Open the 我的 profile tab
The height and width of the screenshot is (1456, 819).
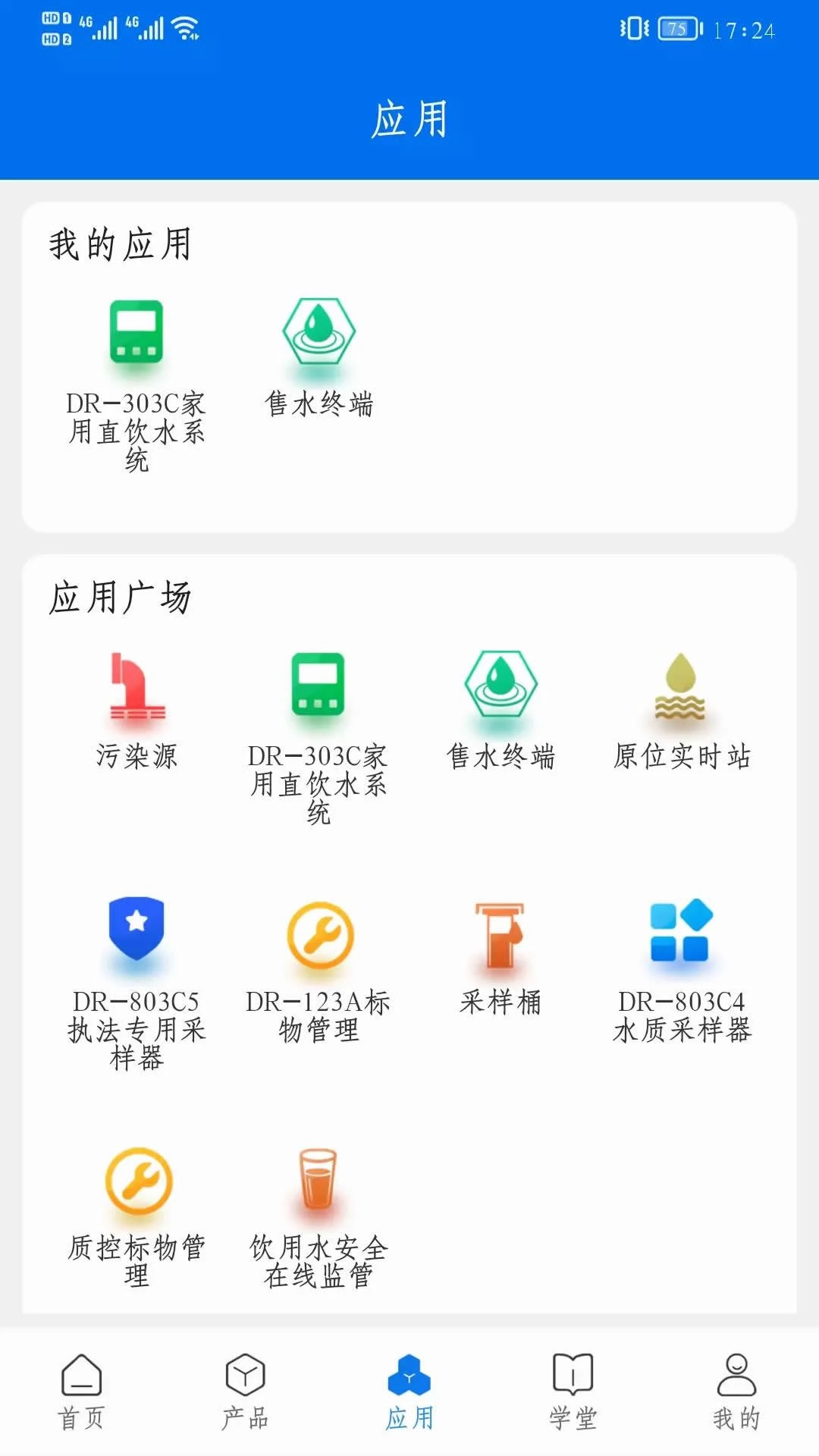[x=736, y=1392]
